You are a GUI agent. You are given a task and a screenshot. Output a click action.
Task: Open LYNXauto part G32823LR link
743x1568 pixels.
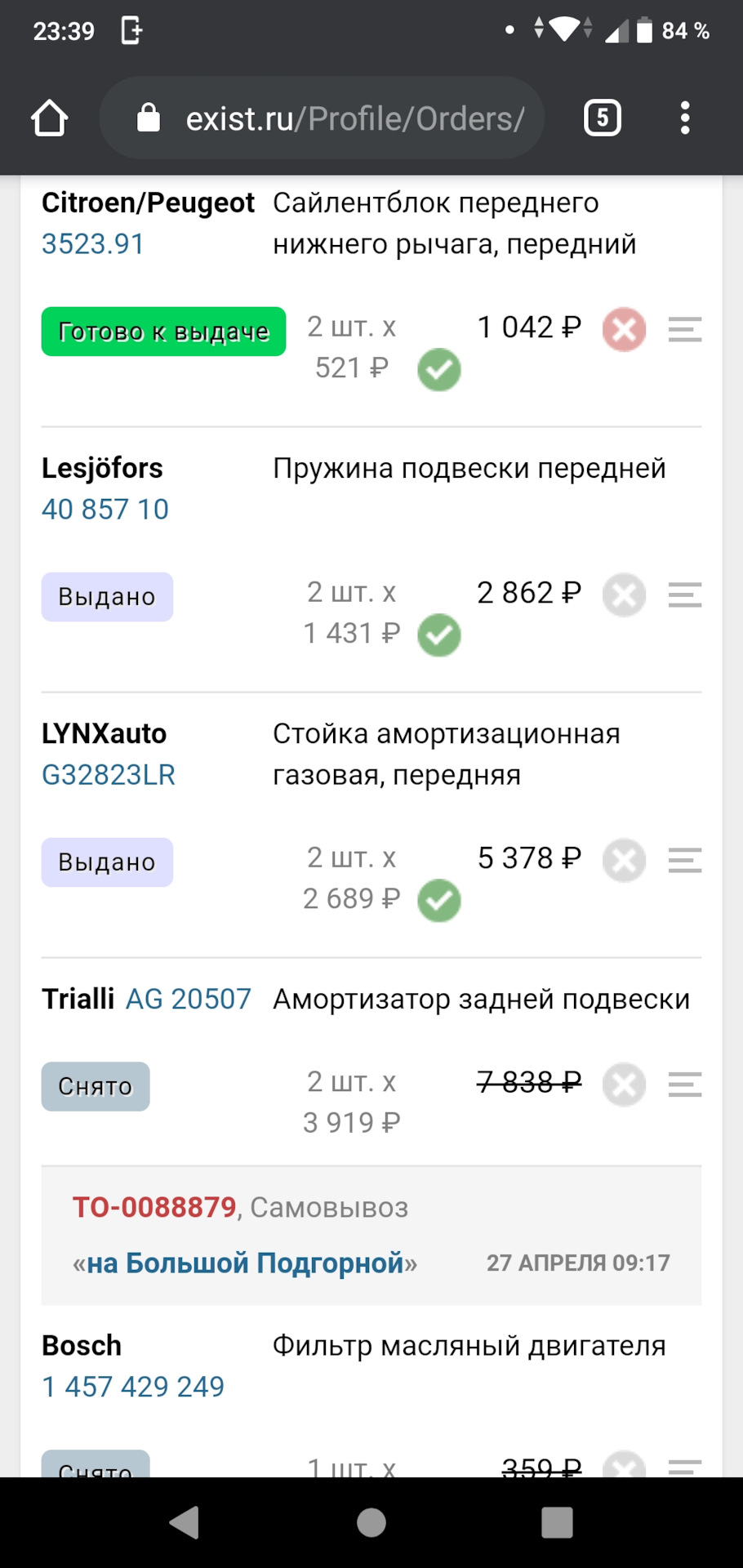(109, 775)
